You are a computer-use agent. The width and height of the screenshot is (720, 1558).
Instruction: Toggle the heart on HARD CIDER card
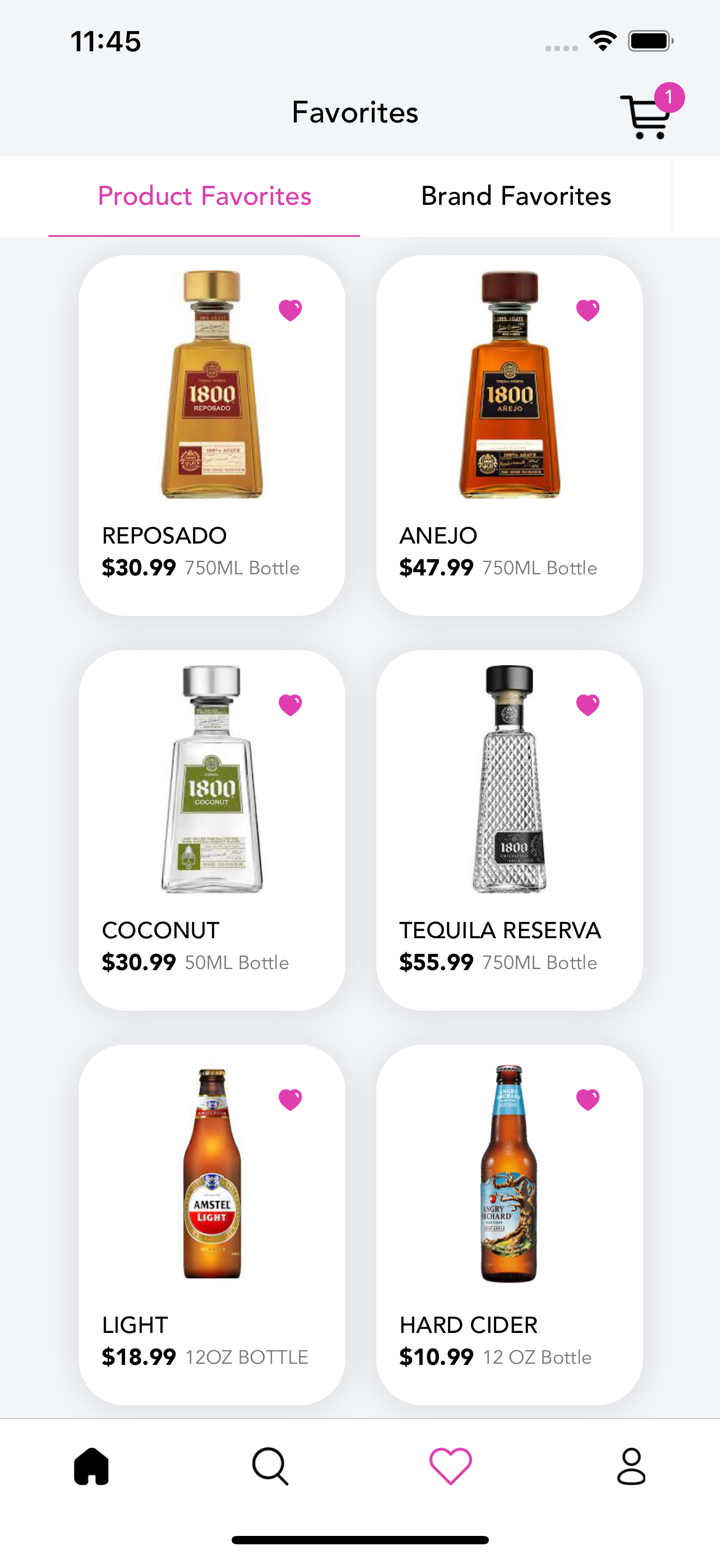pyautogui.click(x=588, y=1099)
